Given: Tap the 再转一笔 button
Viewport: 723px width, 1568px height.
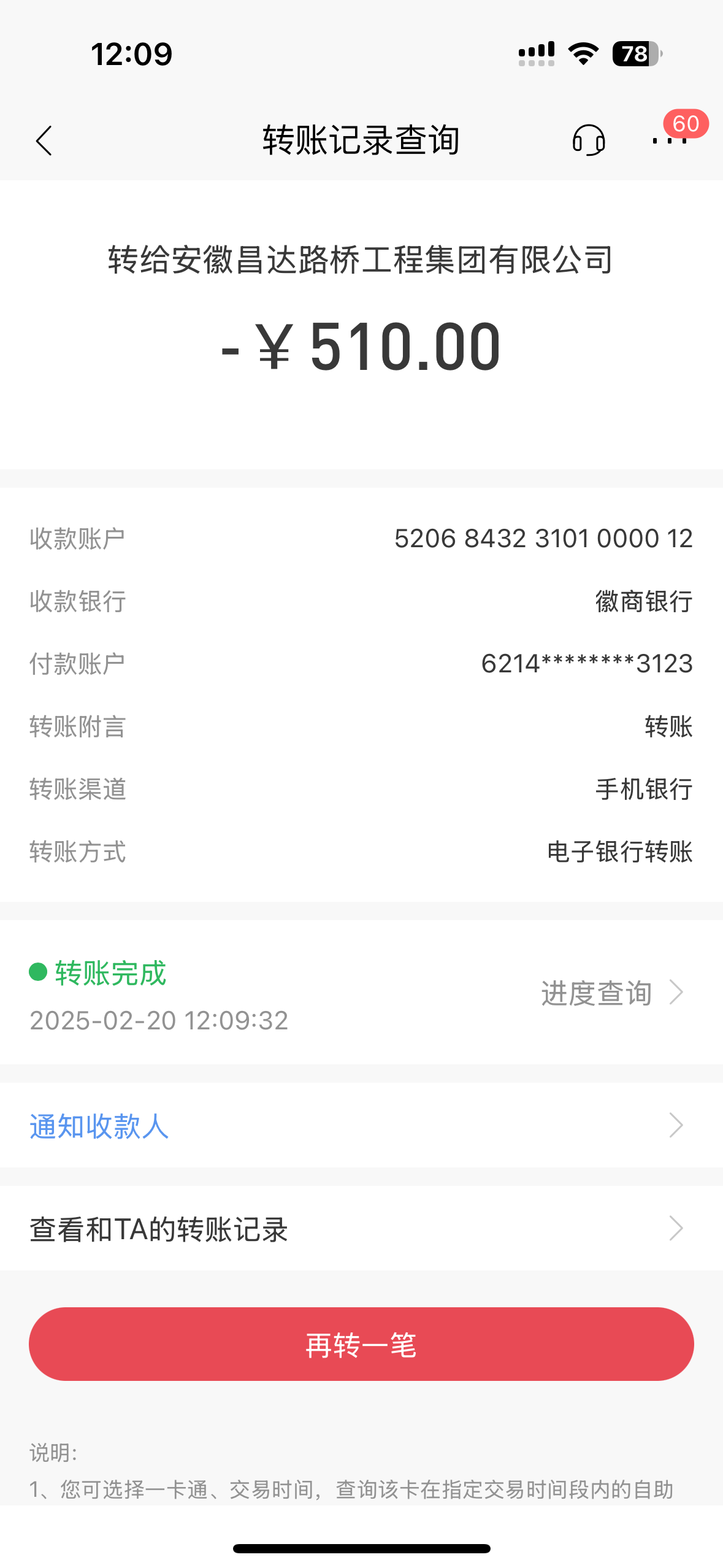Looking at the screenshot, I should coord(361,1345).
